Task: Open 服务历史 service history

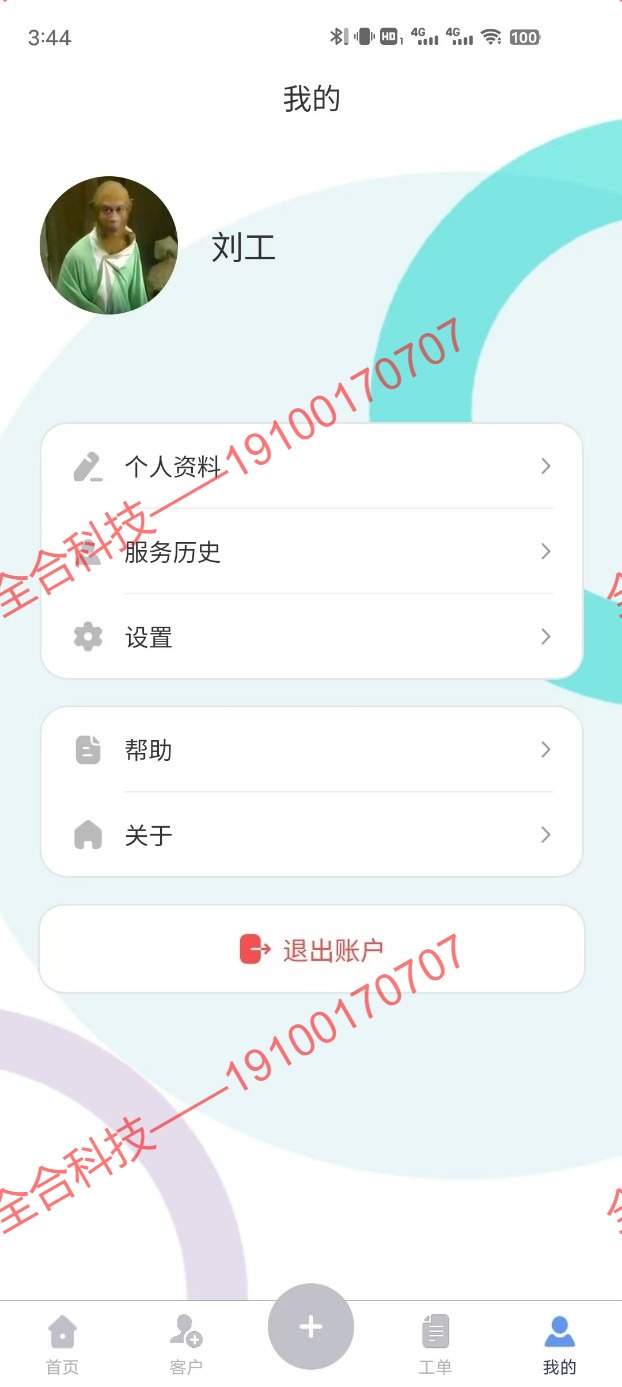Action: tap(311, 551)
